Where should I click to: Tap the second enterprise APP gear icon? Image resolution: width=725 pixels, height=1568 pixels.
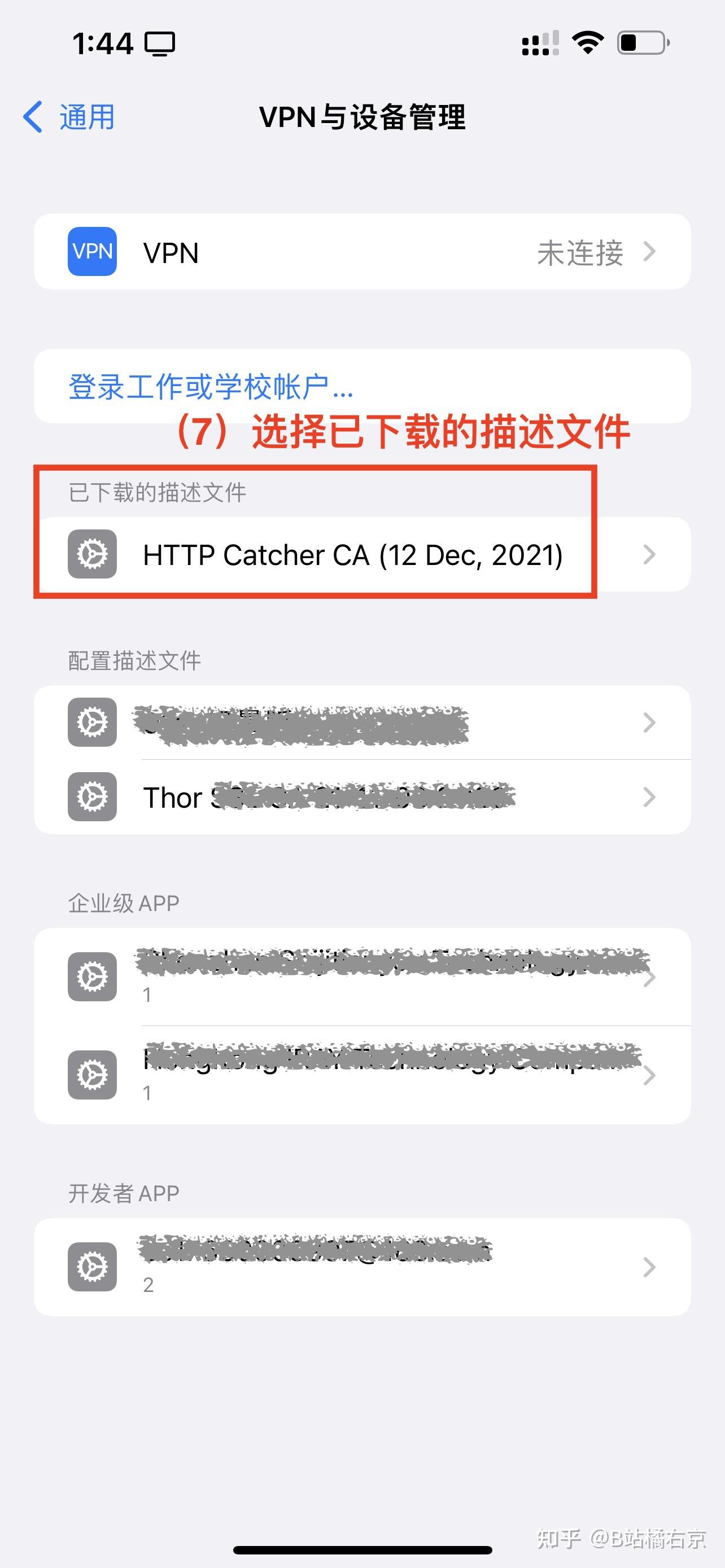pos(92,1078)
